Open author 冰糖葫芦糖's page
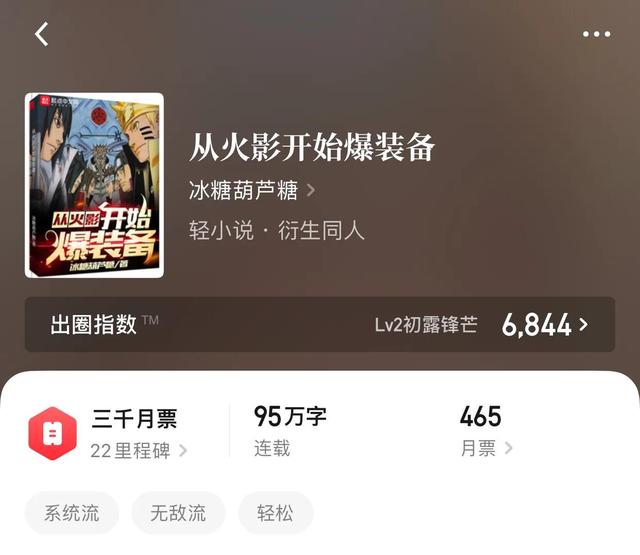640x555 pixels. pyautogui.click(x=252, y=190)
